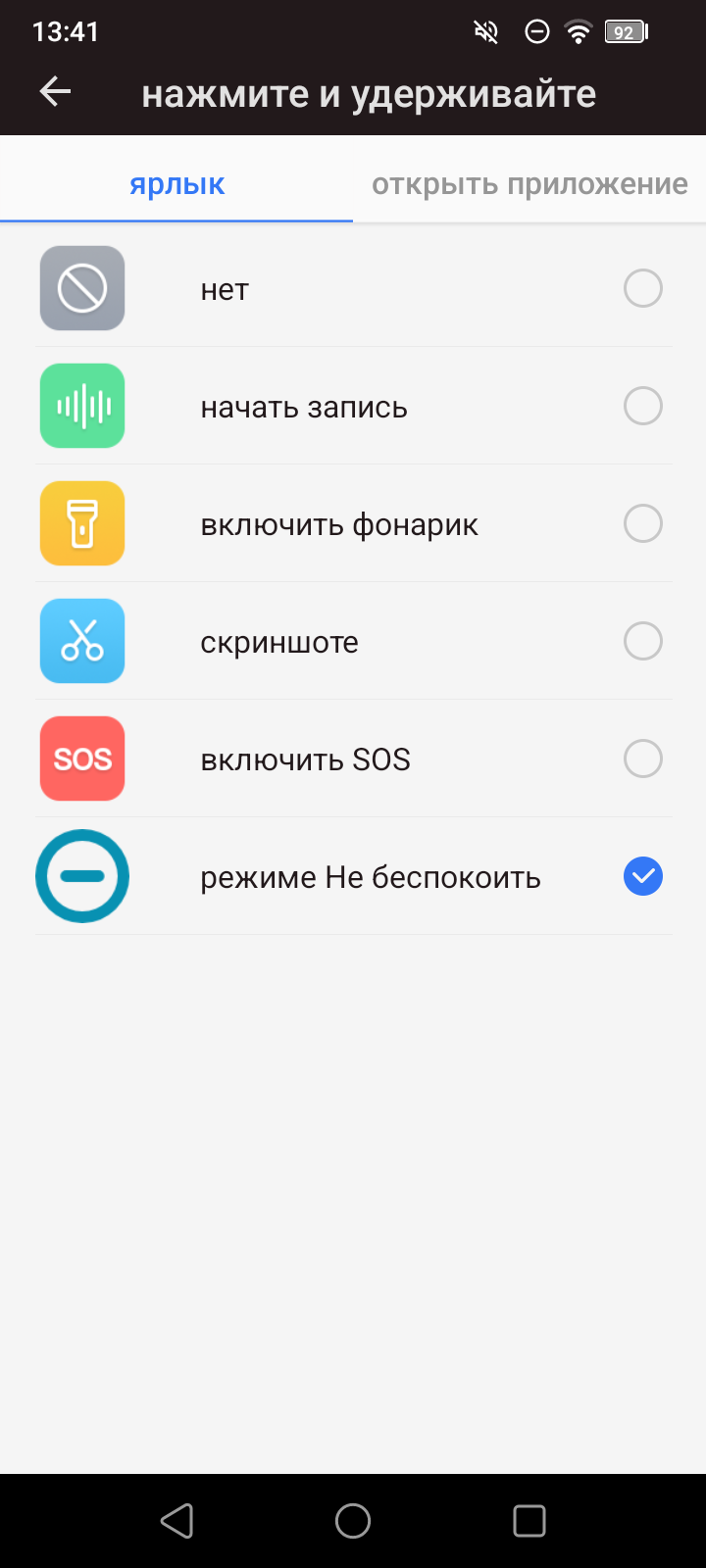Switch to the "открыть приложение" tab

(529, 184)
